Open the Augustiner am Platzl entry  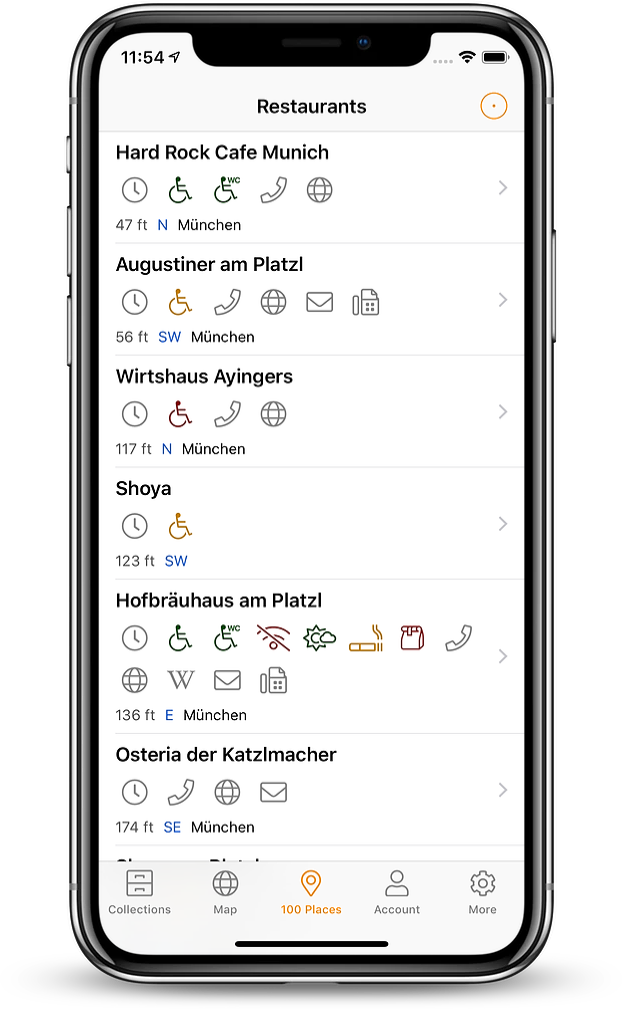click(311, 300)
